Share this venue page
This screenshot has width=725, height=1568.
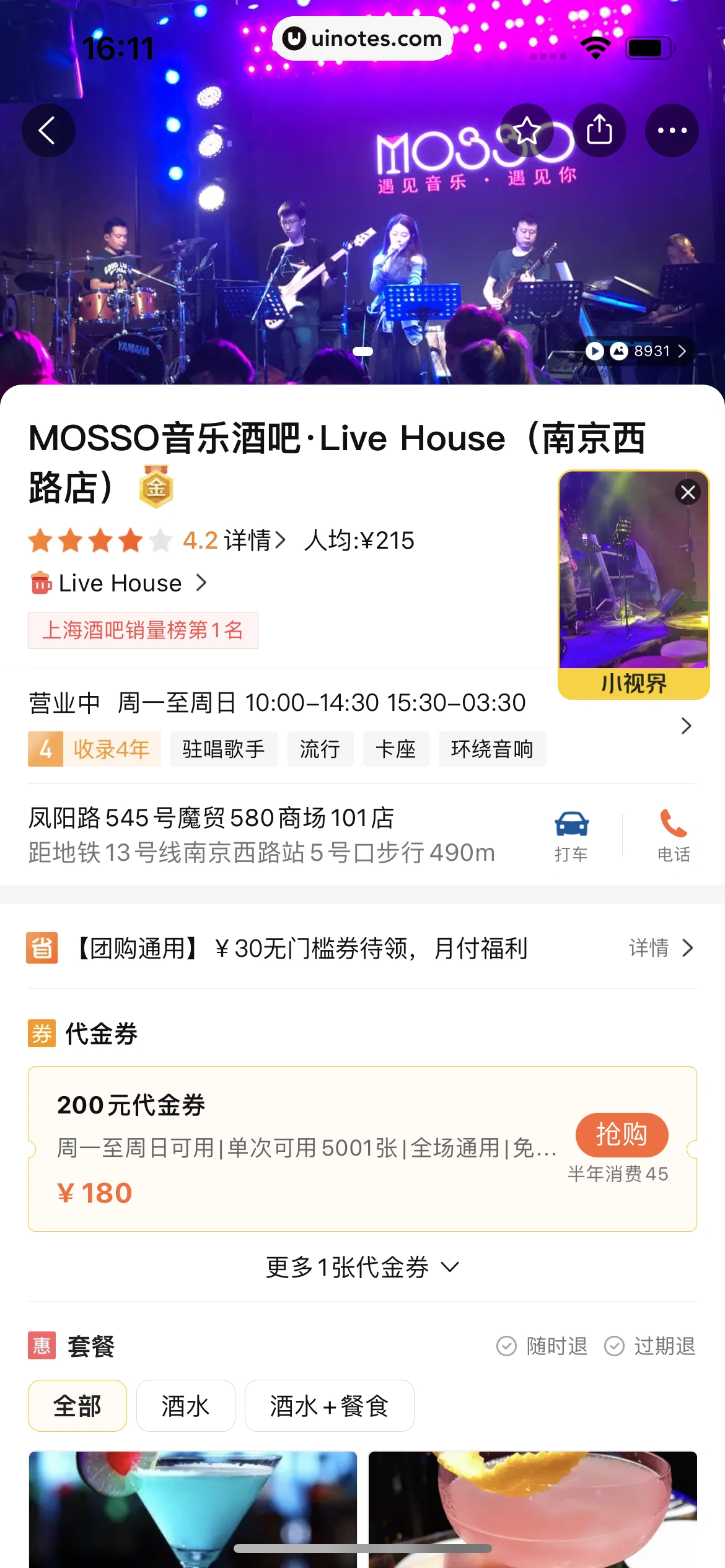(599, 131)
